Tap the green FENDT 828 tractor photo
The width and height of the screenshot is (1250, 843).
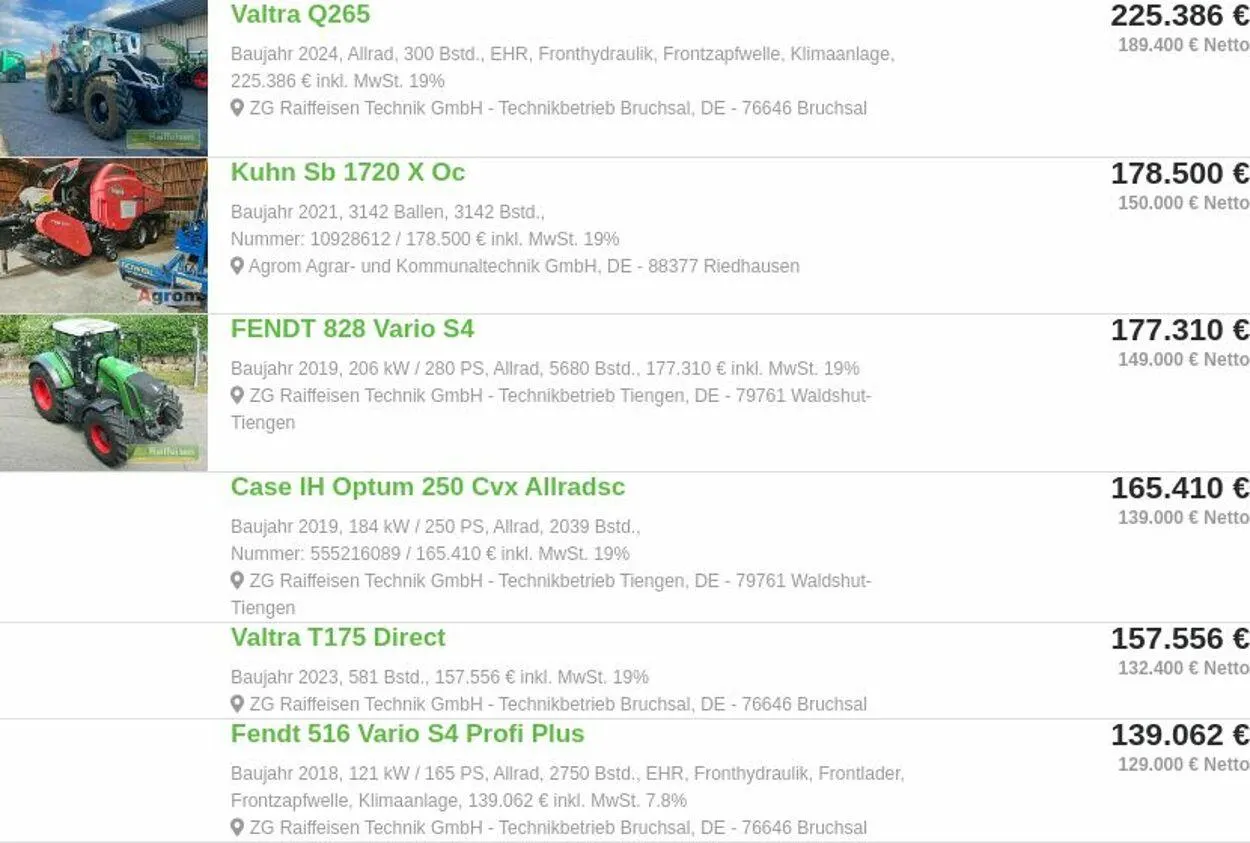coord(104,393)
